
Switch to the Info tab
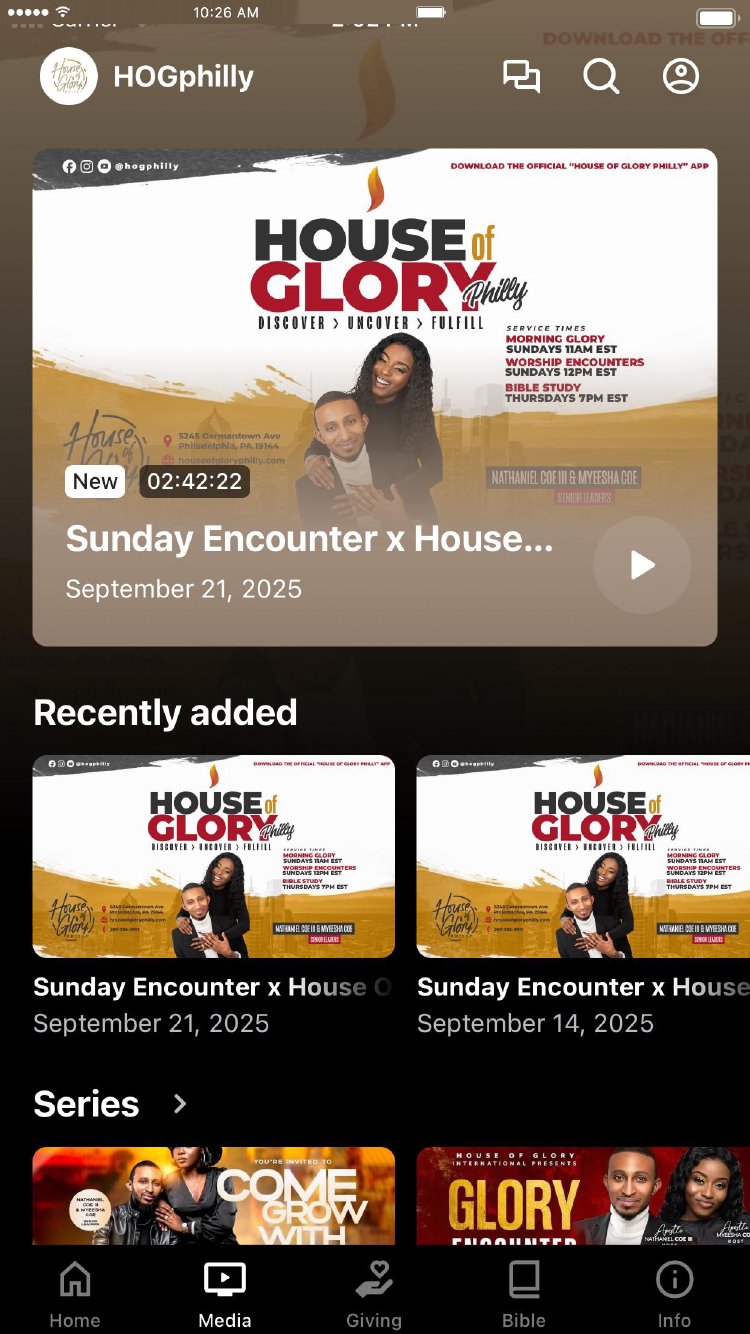(x=674, y=1294)
